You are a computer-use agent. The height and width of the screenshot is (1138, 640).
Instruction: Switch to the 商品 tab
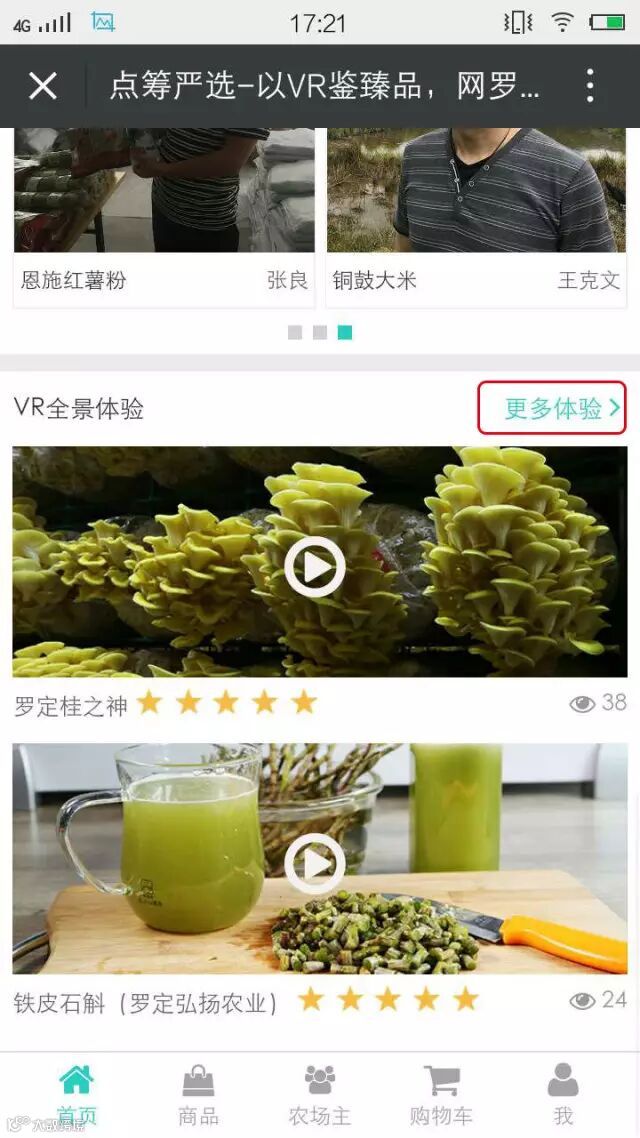coord(198,1095)
